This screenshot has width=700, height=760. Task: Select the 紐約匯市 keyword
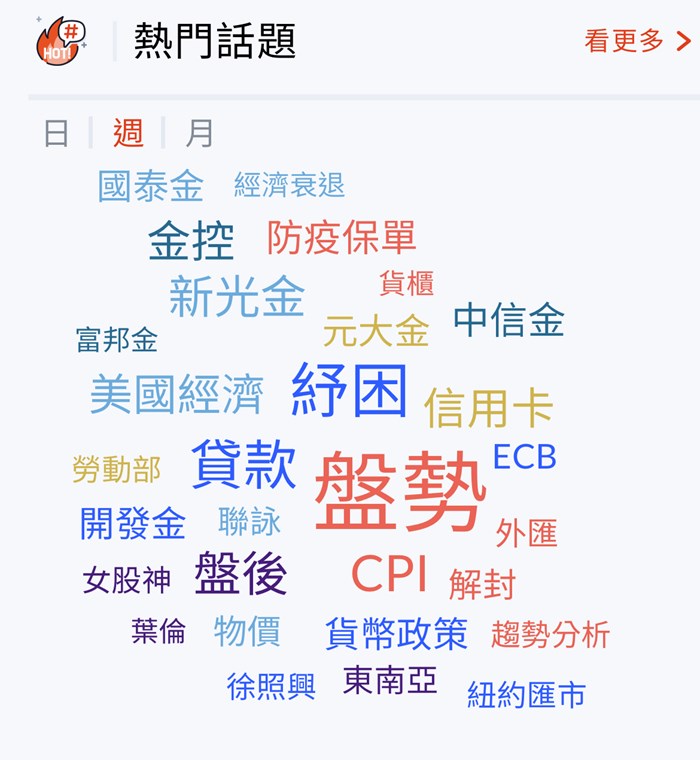pyautogui.click(x=526, y=695)
